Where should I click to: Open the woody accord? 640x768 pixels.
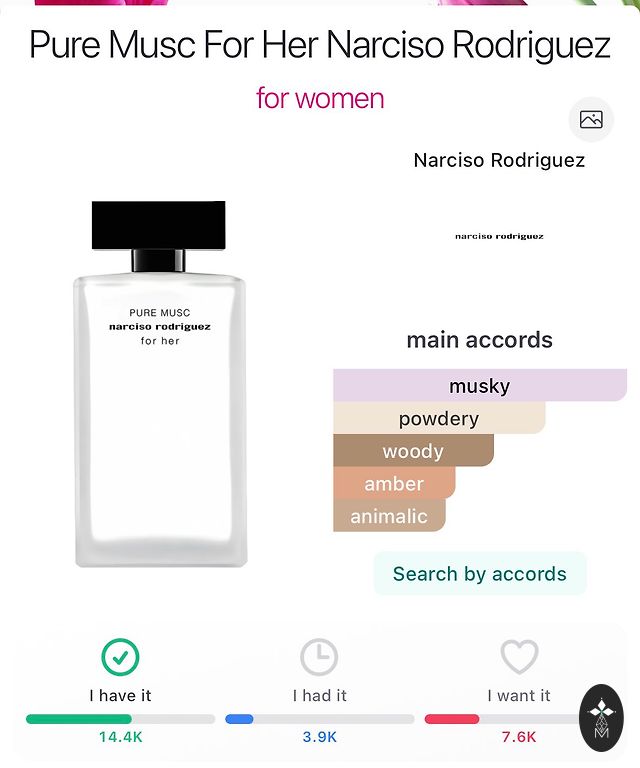point(413,451)
